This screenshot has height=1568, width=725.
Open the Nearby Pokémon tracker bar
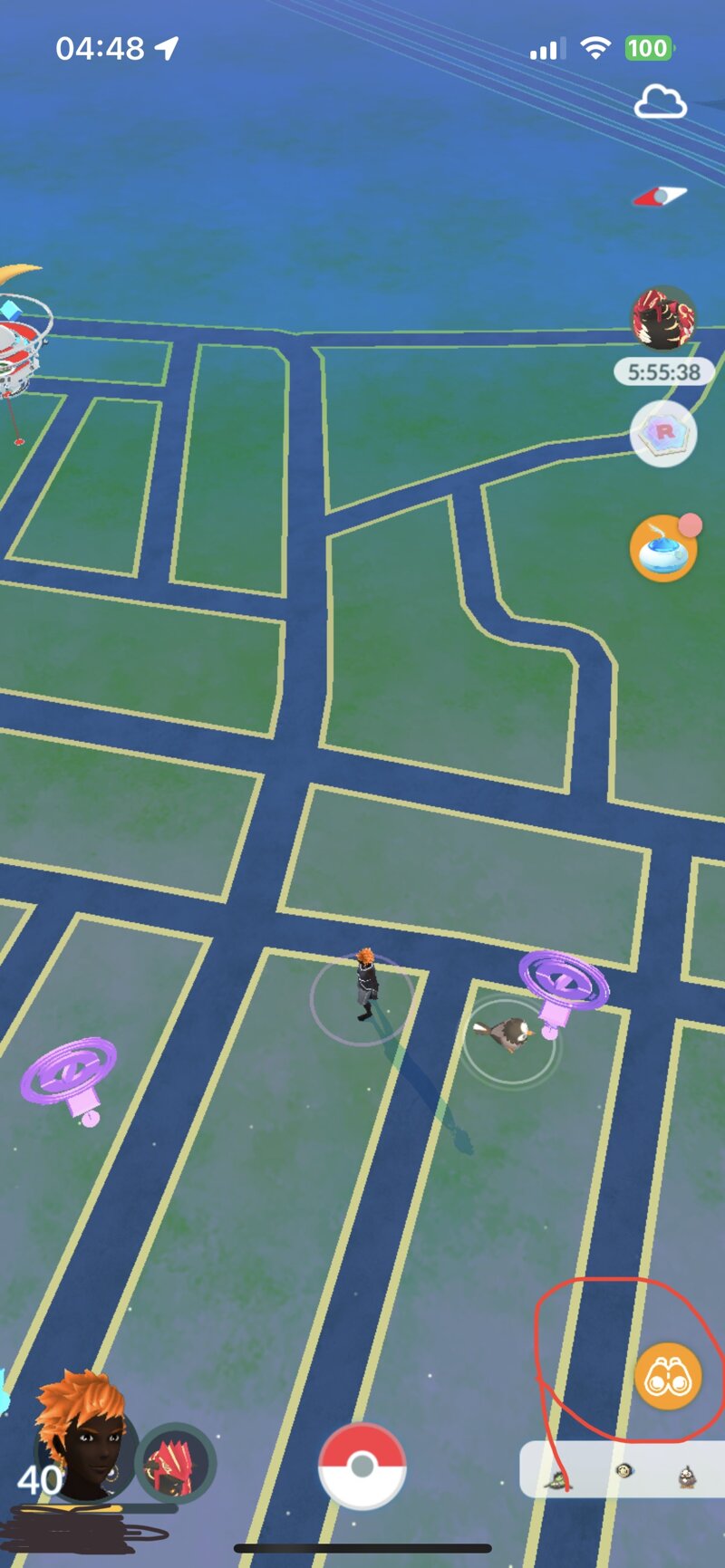click(x=622, y=1469)
